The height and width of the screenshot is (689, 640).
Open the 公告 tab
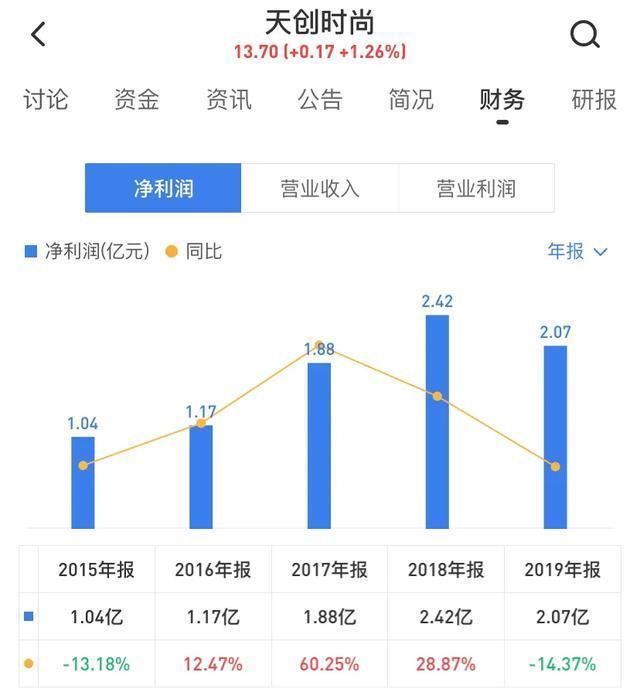pos(320,100)
